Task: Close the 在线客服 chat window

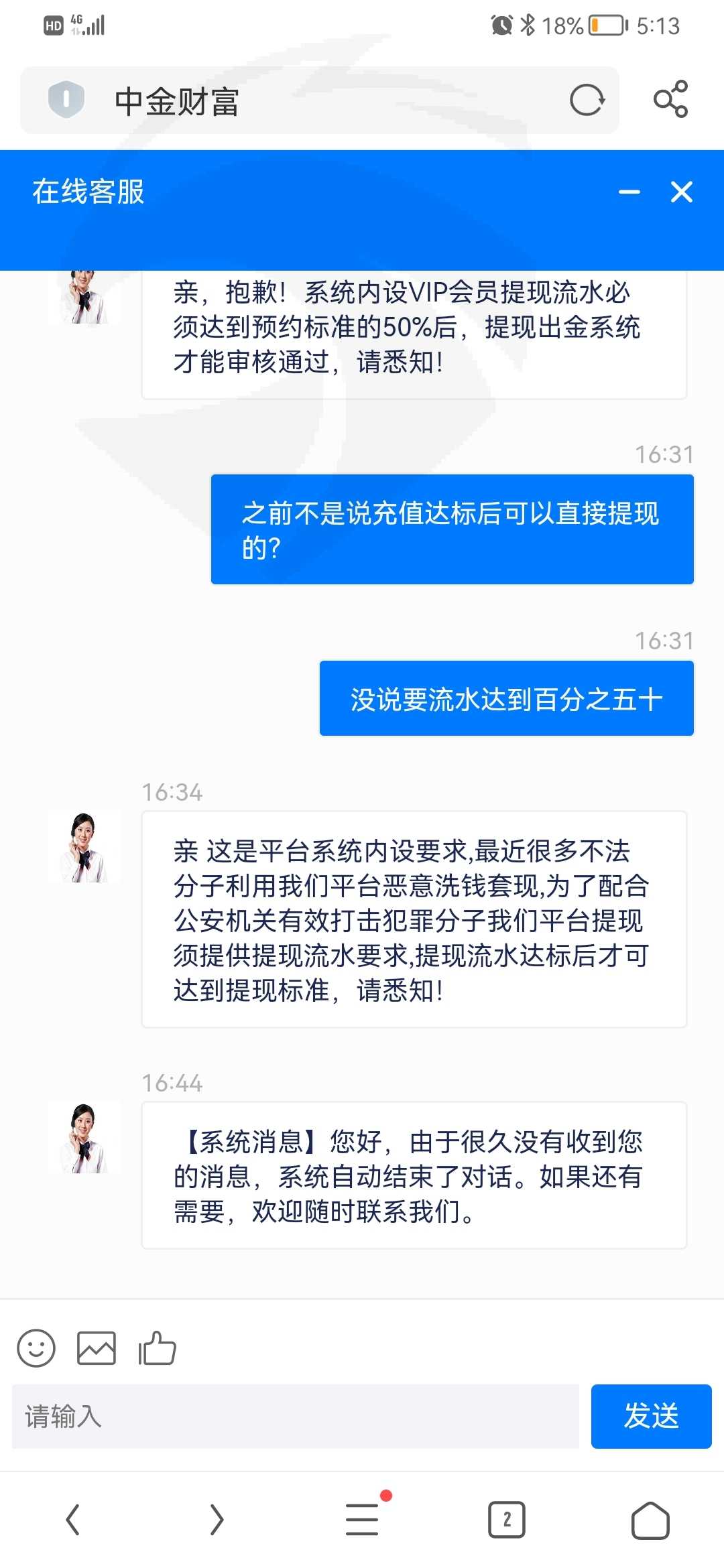Action: point(682,192)
